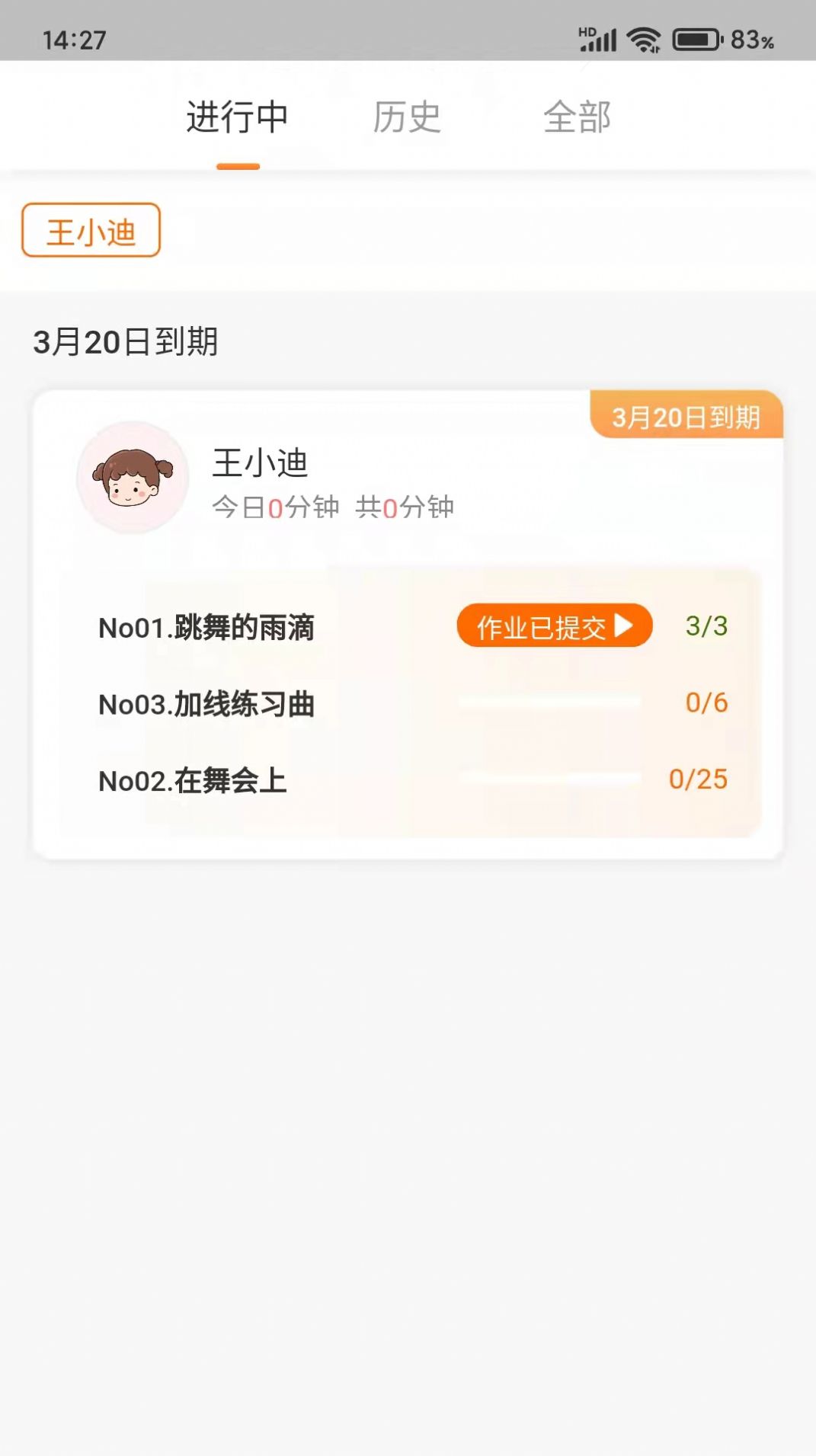Tap the 今日0分钟 practice time text

[276, 507]
